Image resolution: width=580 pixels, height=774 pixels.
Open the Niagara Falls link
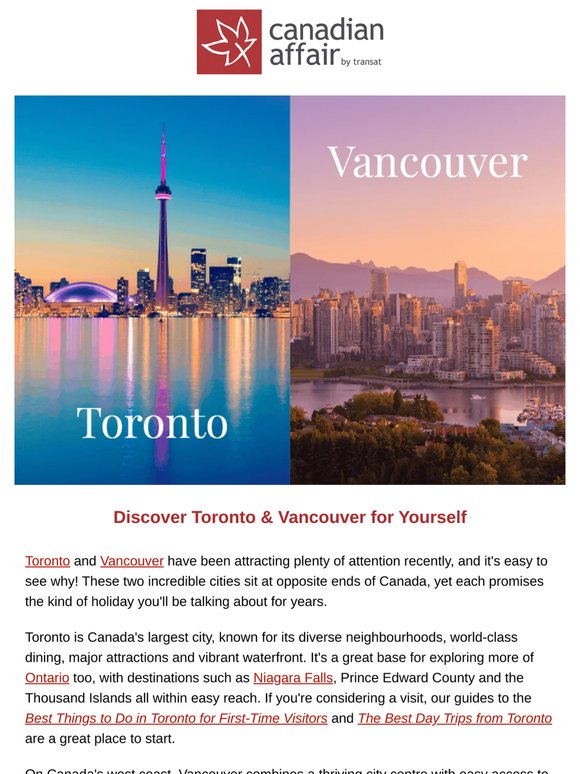click(293, 678)
